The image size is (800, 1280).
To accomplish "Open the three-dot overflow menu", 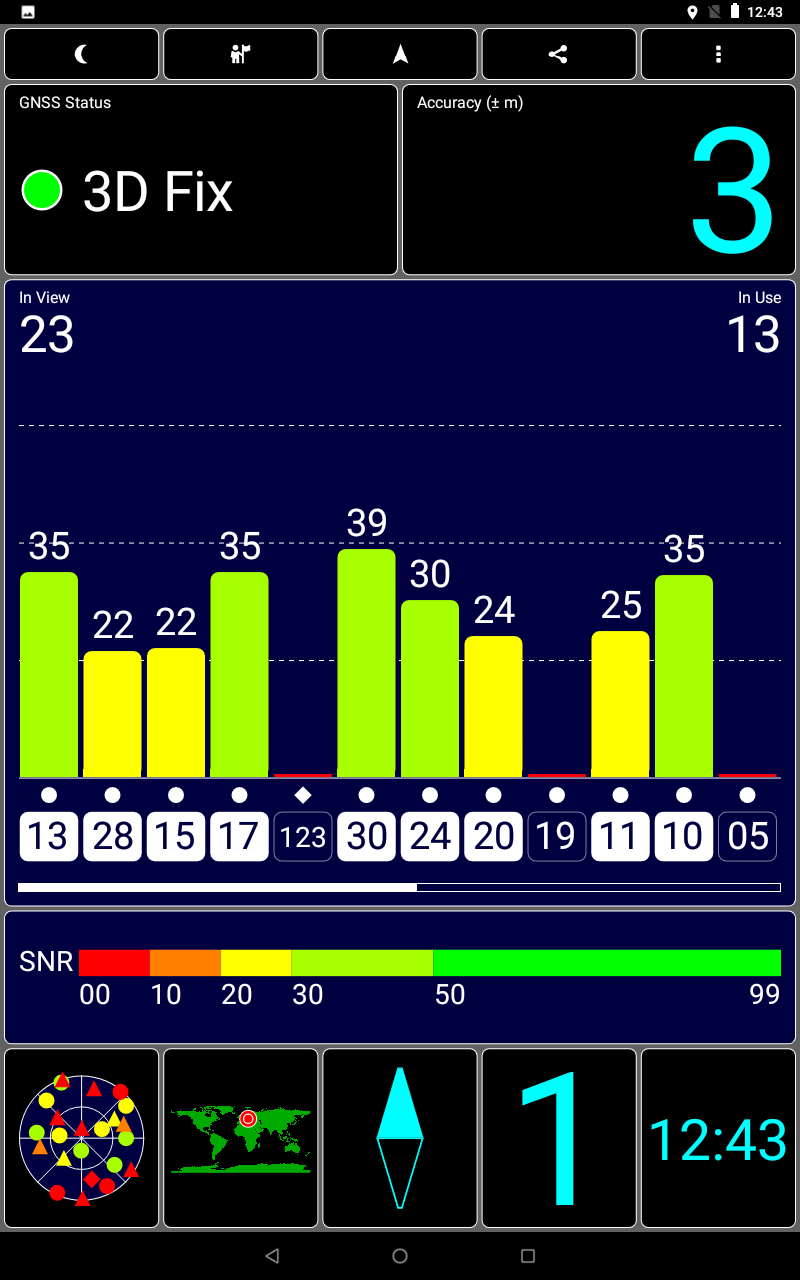I will pyautogui.click(x=718, y=54).
